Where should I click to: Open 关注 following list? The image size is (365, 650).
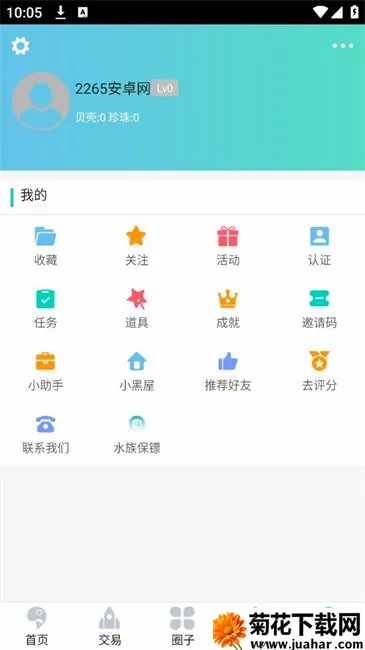point(136,246)
